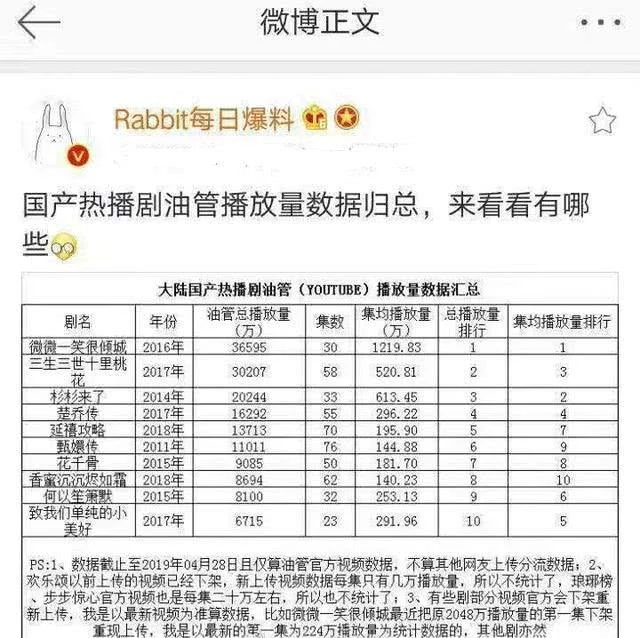
Task: Open the three-dot overflow menu
Action: coord(602,22)
